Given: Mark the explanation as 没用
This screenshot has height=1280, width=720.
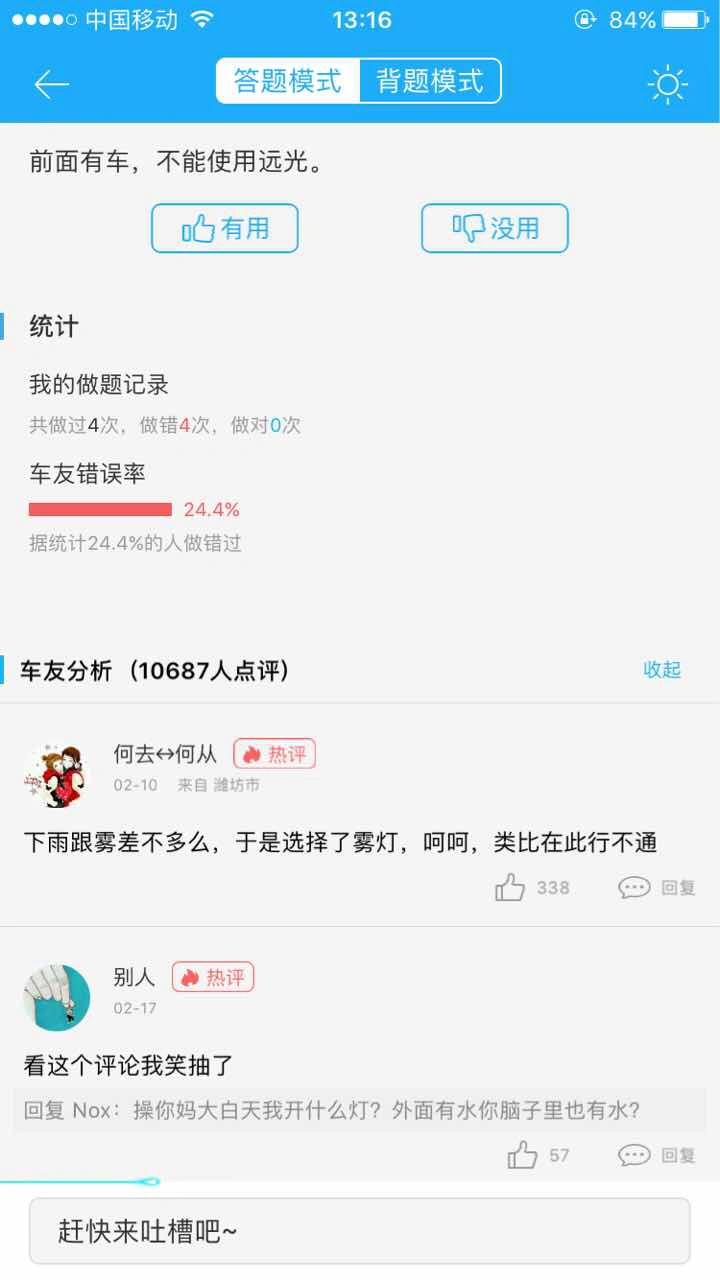Looking at the screenshot, I should 495,228.
